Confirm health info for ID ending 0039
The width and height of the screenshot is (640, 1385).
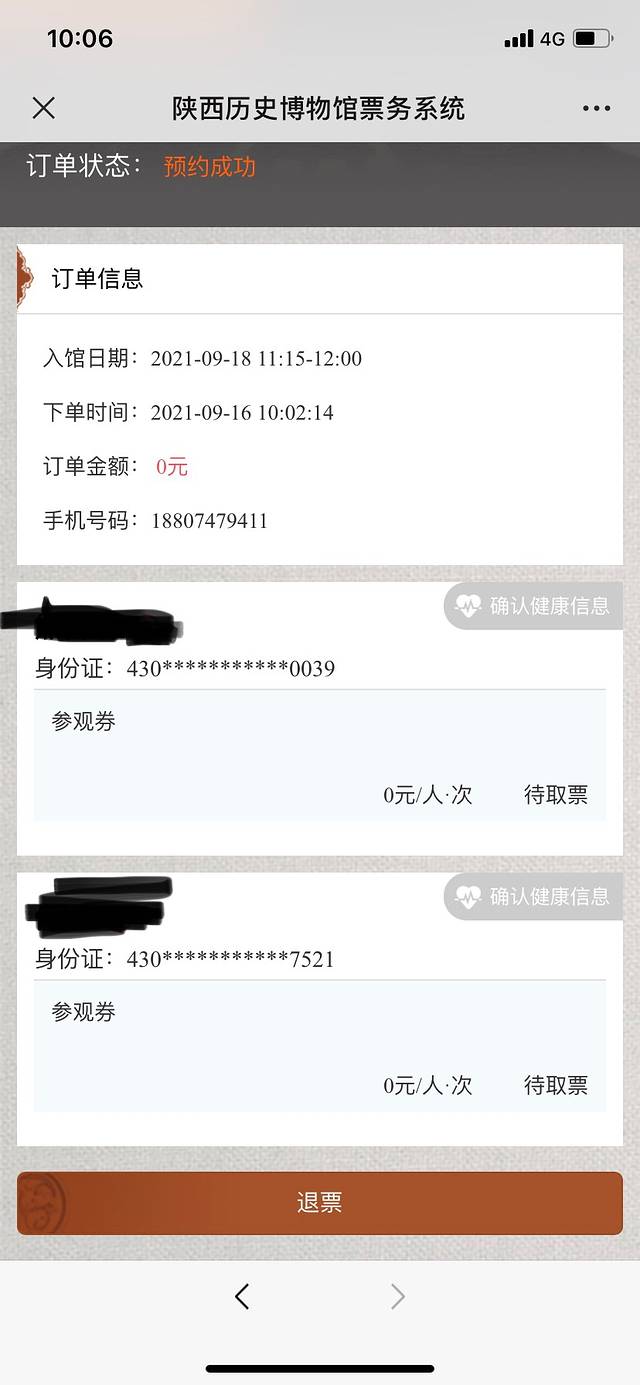click(x=534, y=606)
